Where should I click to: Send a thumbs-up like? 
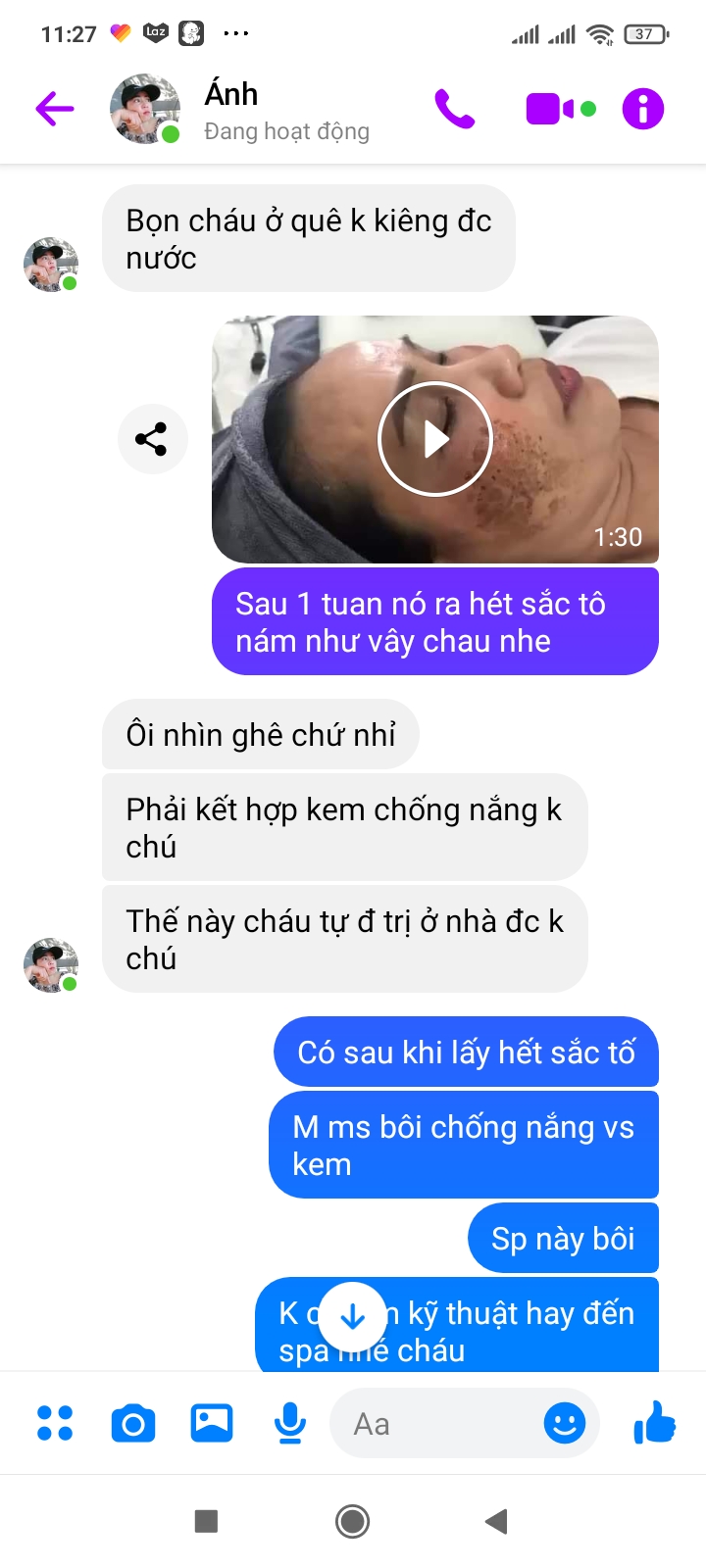pos(655,1423)
